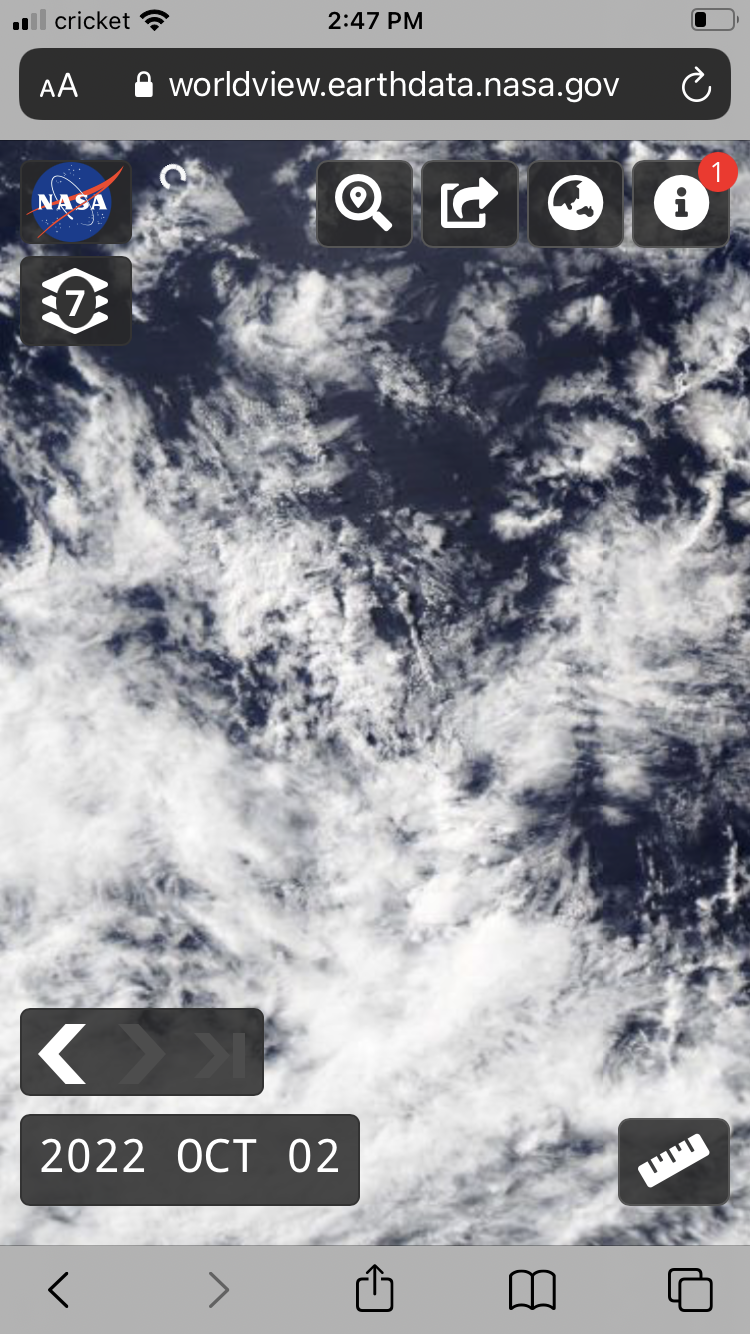The width and height of the screenshot is (750, 1334).
Task: Reload the page in Safari
Action: (695, 86)
